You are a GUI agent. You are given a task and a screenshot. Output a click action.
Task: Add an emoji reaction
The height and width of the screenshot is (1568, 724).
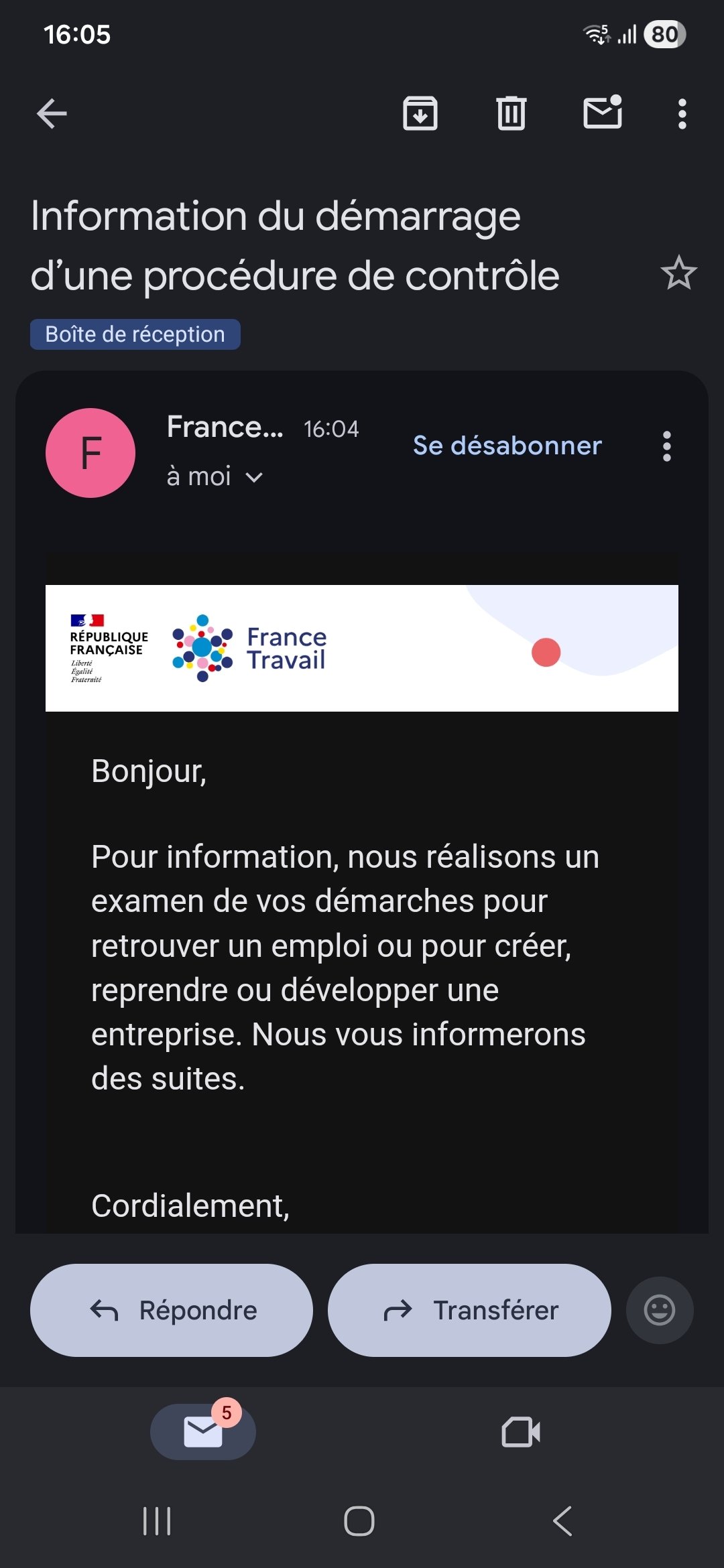click(659, 1310)
